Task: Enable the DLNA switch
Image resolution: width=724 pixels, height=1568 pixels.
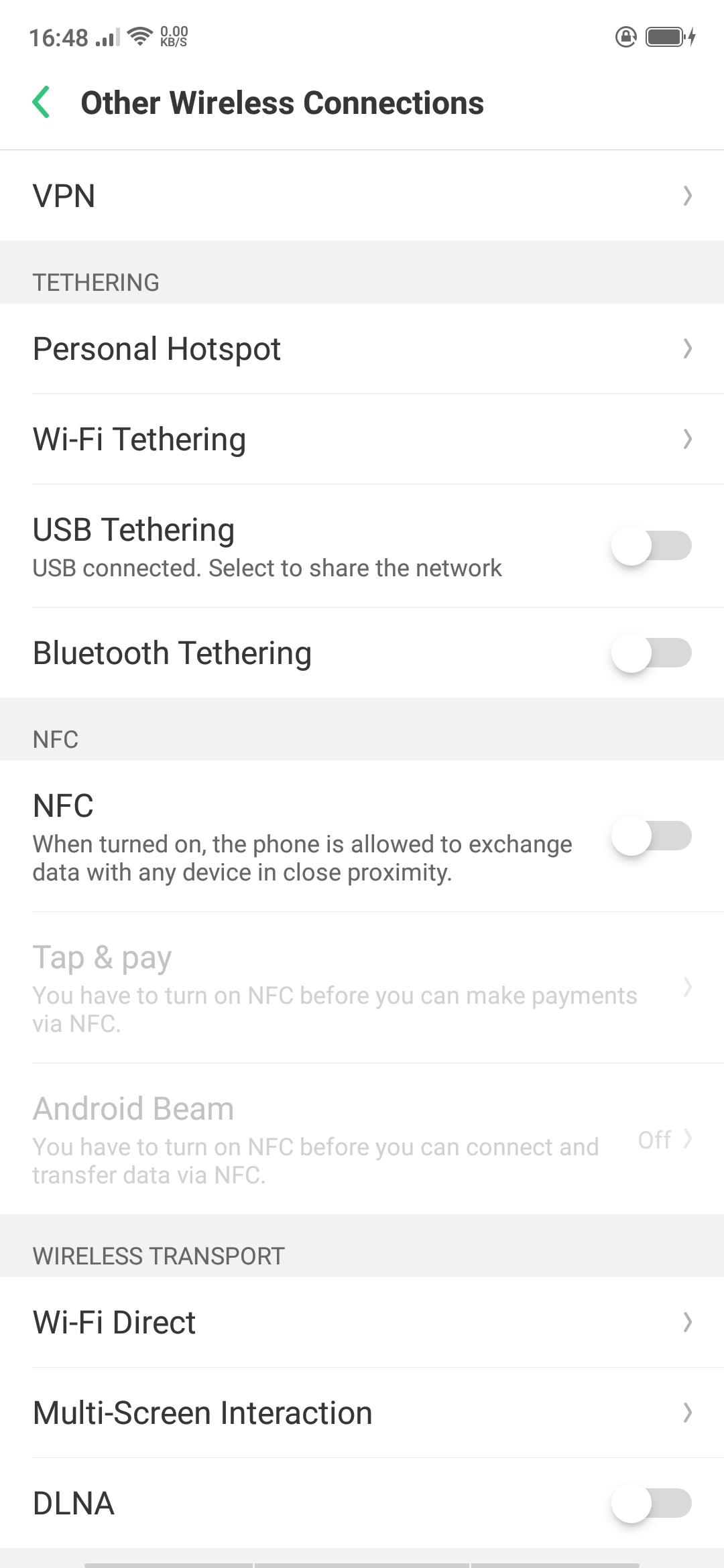Action: (x=650, y=1504)
